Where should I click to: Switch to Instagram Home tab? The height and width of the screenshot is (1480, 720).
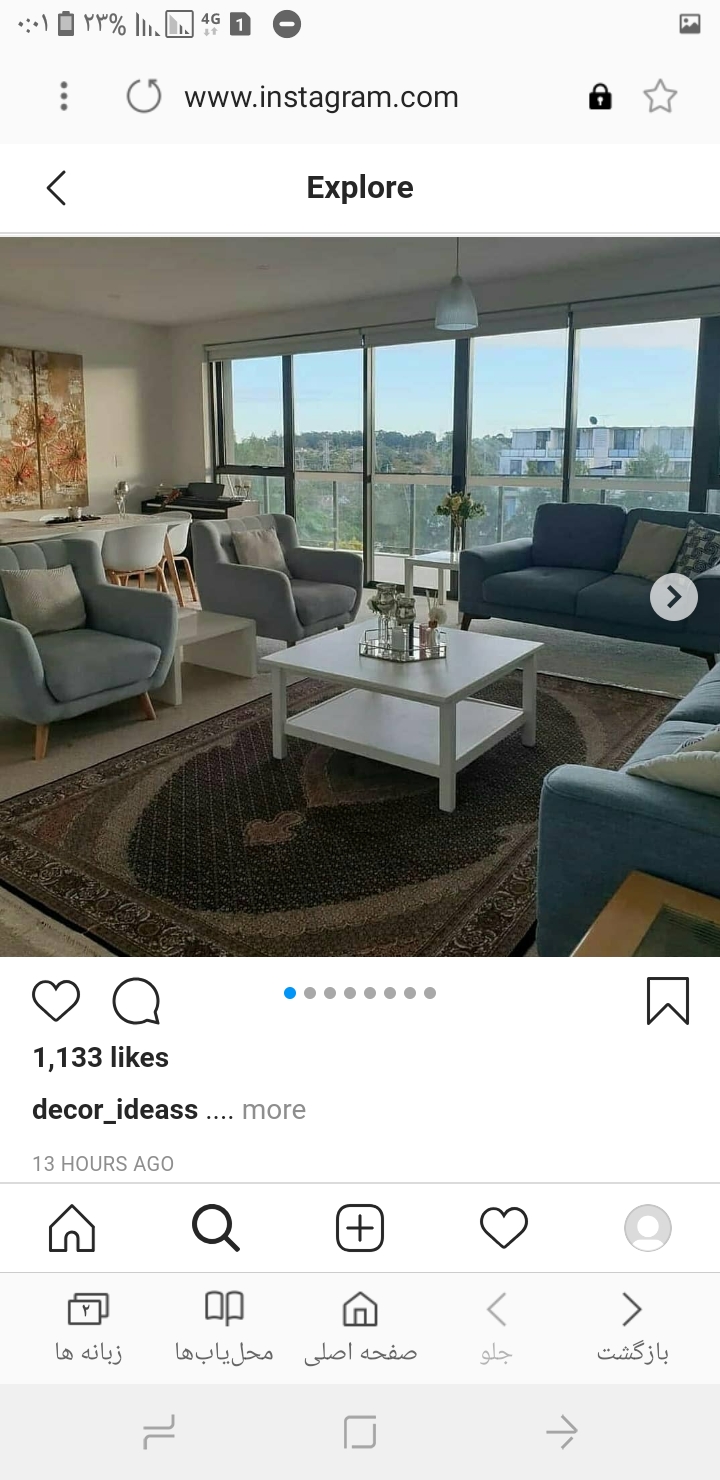click(x=72, y=1228)
